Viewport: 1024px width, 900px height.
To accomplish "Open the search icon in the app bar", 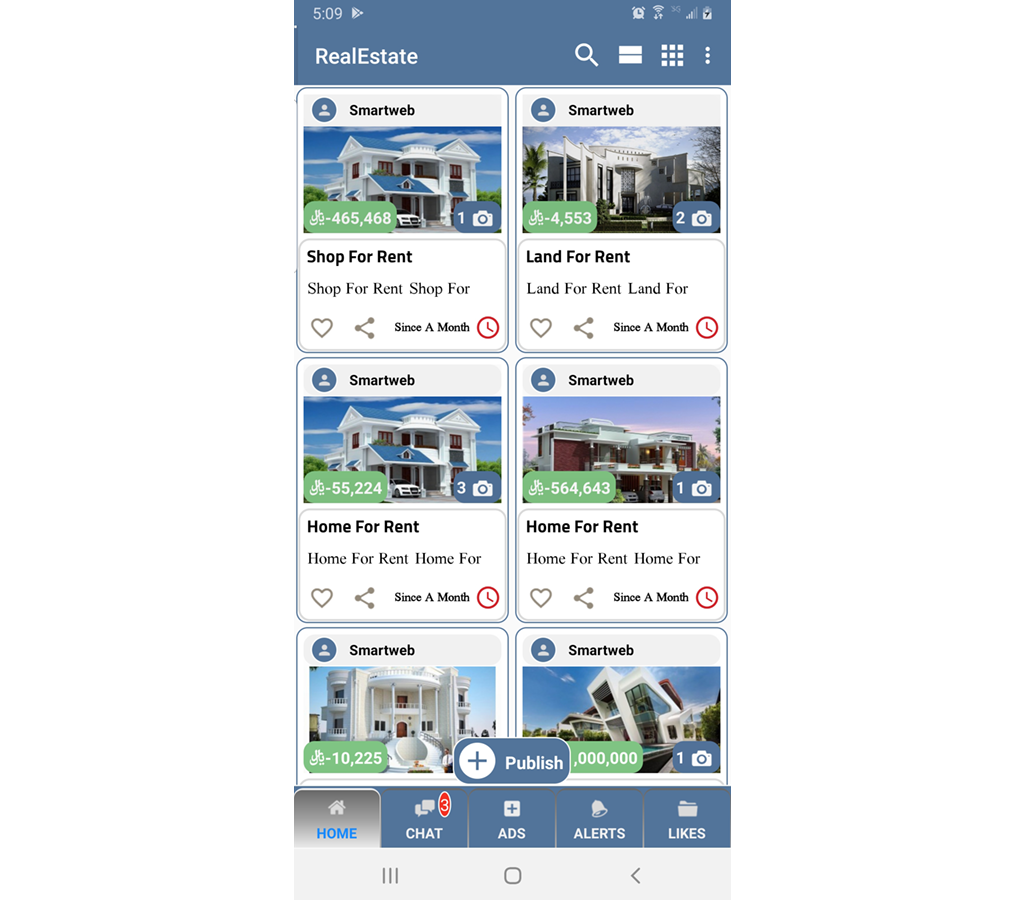I will 586,56.
